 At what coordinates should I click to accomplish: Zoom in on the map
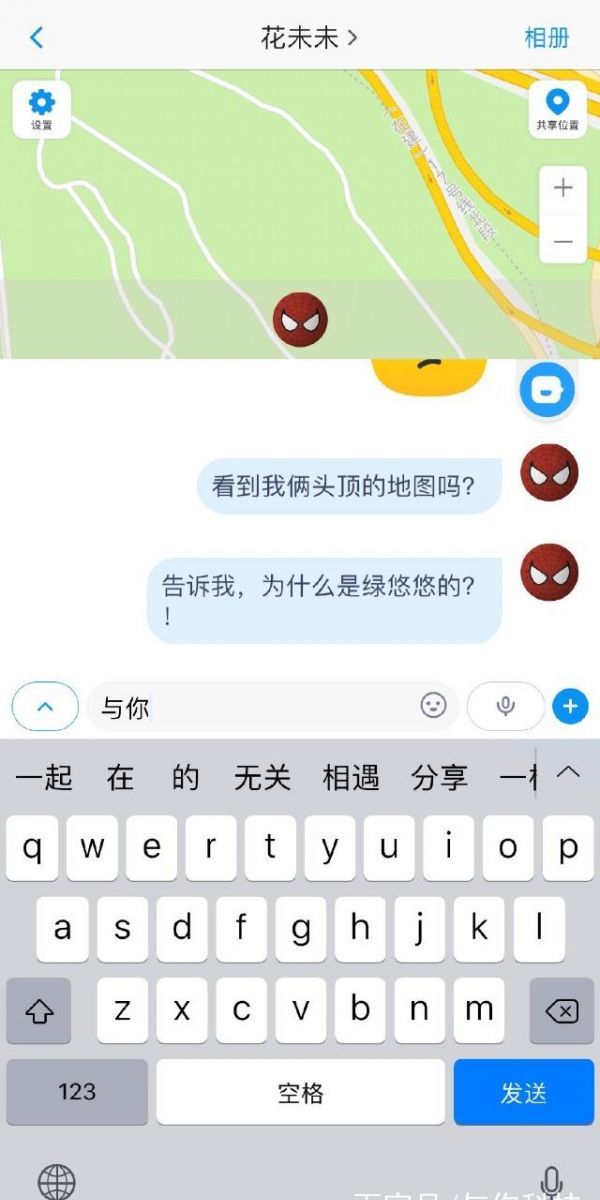[x=563, y=188]
